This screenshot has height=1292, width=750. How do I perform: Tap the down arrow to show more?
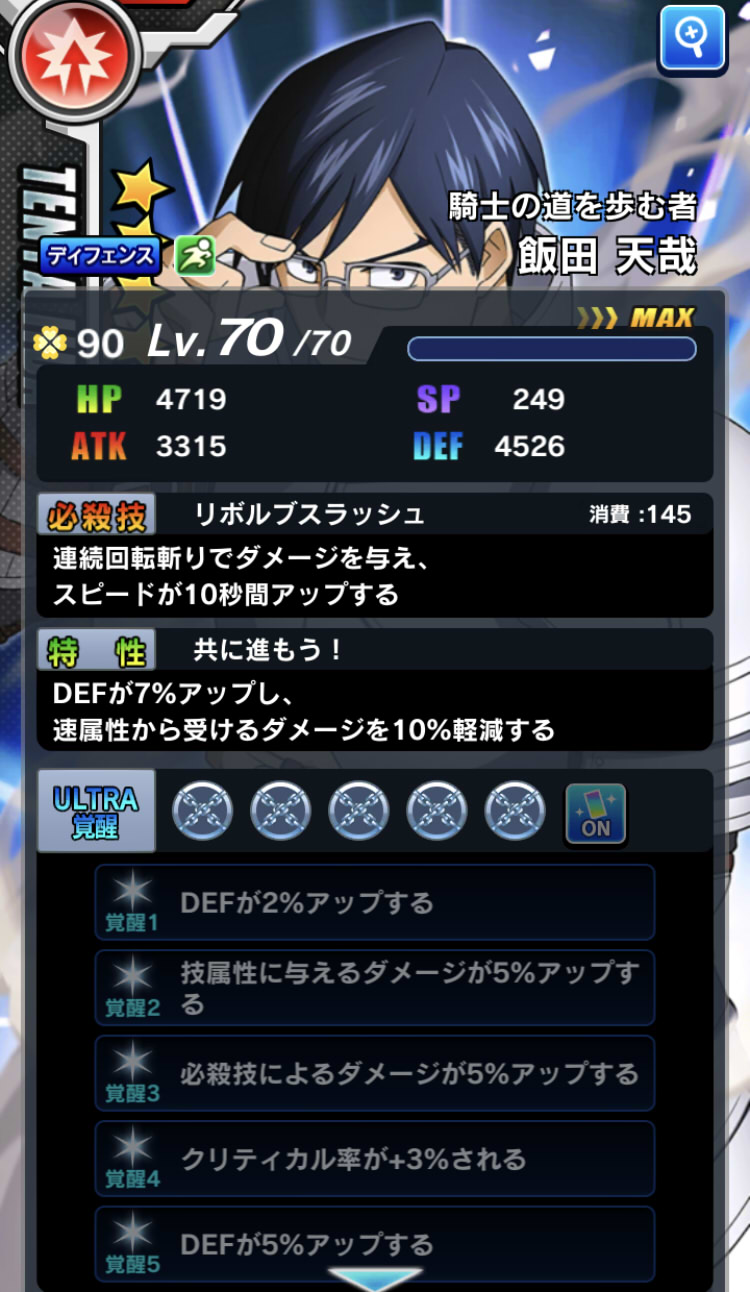[x=374, y=1279]
